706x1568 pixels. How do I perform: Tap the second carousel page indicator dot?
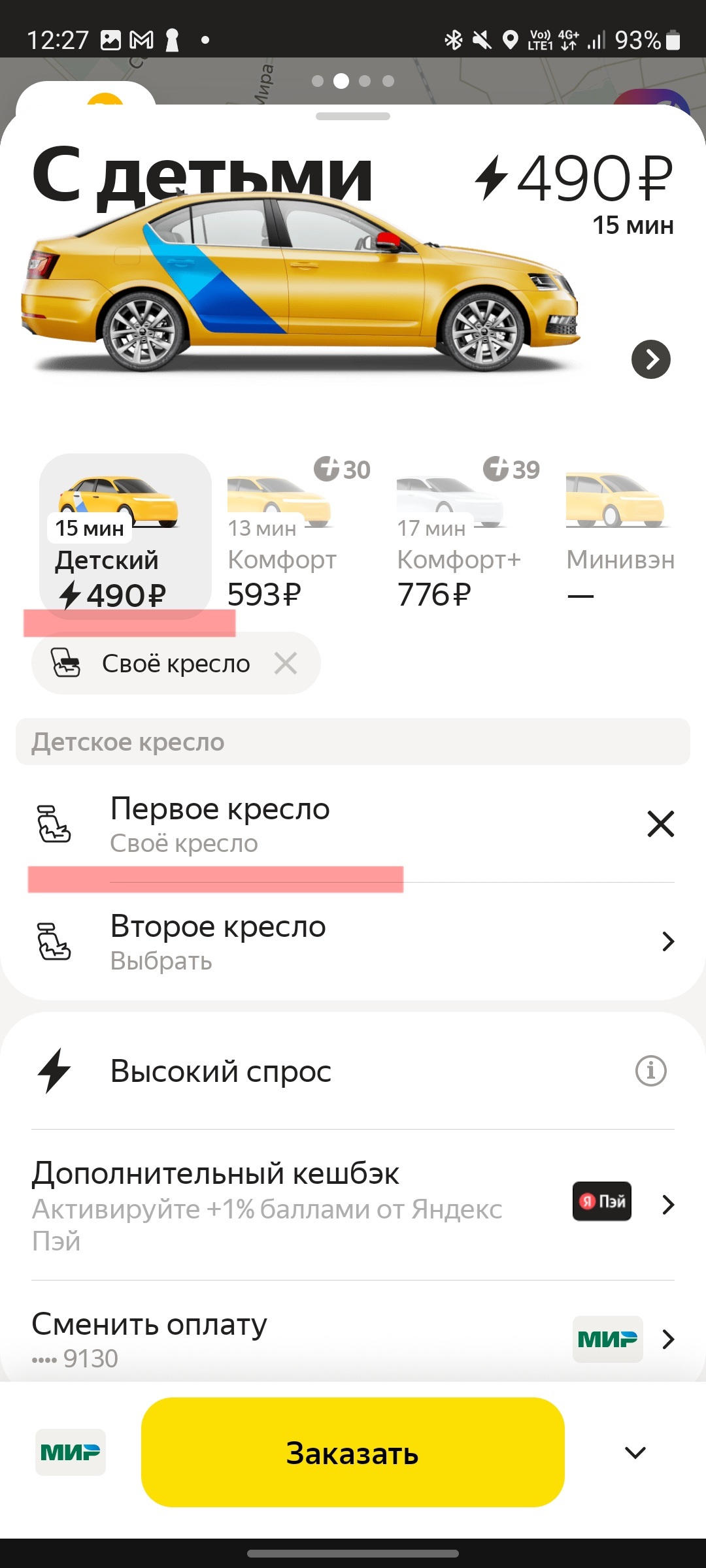[341, 80]
